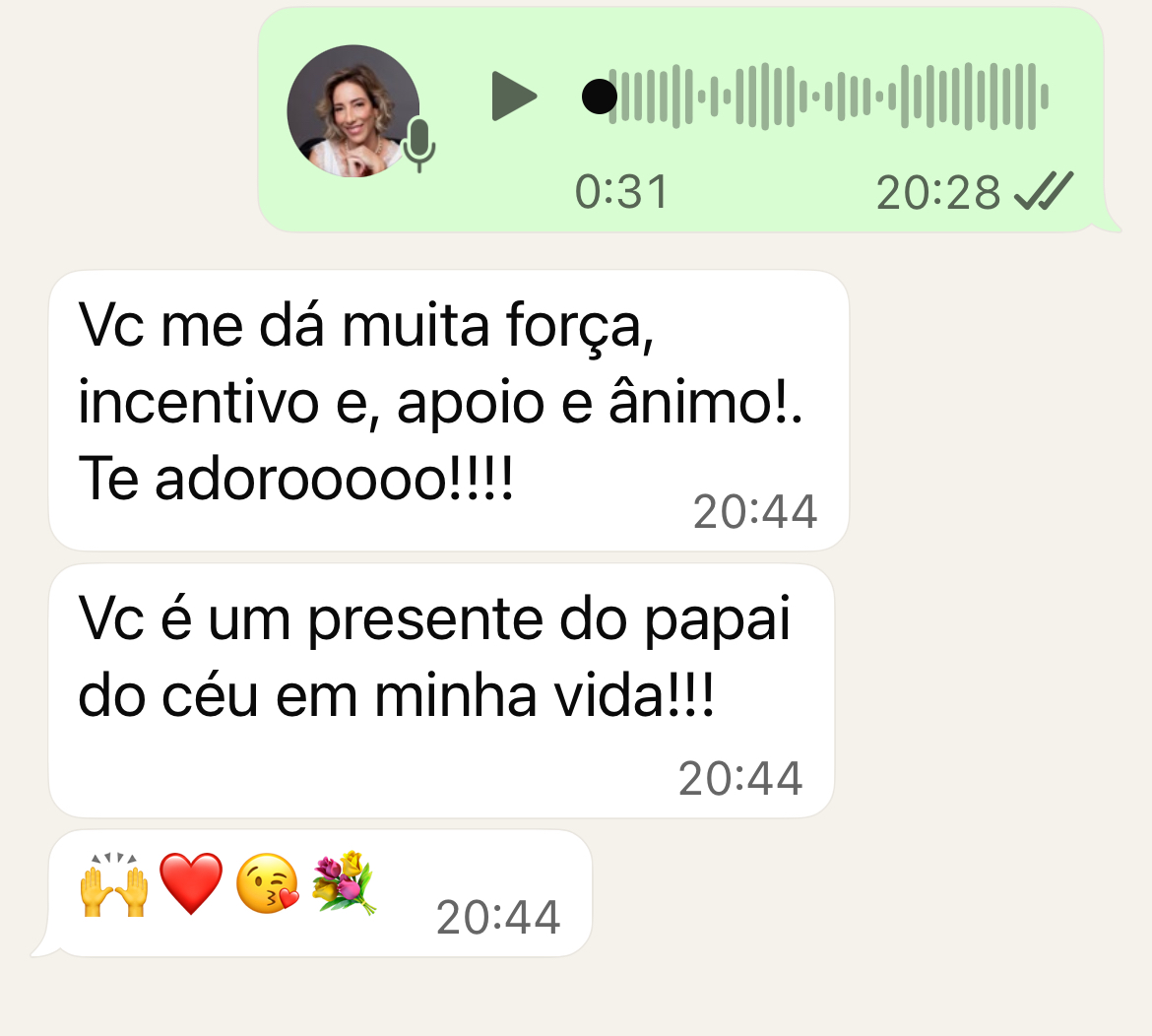Open the voice message sender's profile picture
Viewport: 1152px width, 1036px height.
[352, 111]
